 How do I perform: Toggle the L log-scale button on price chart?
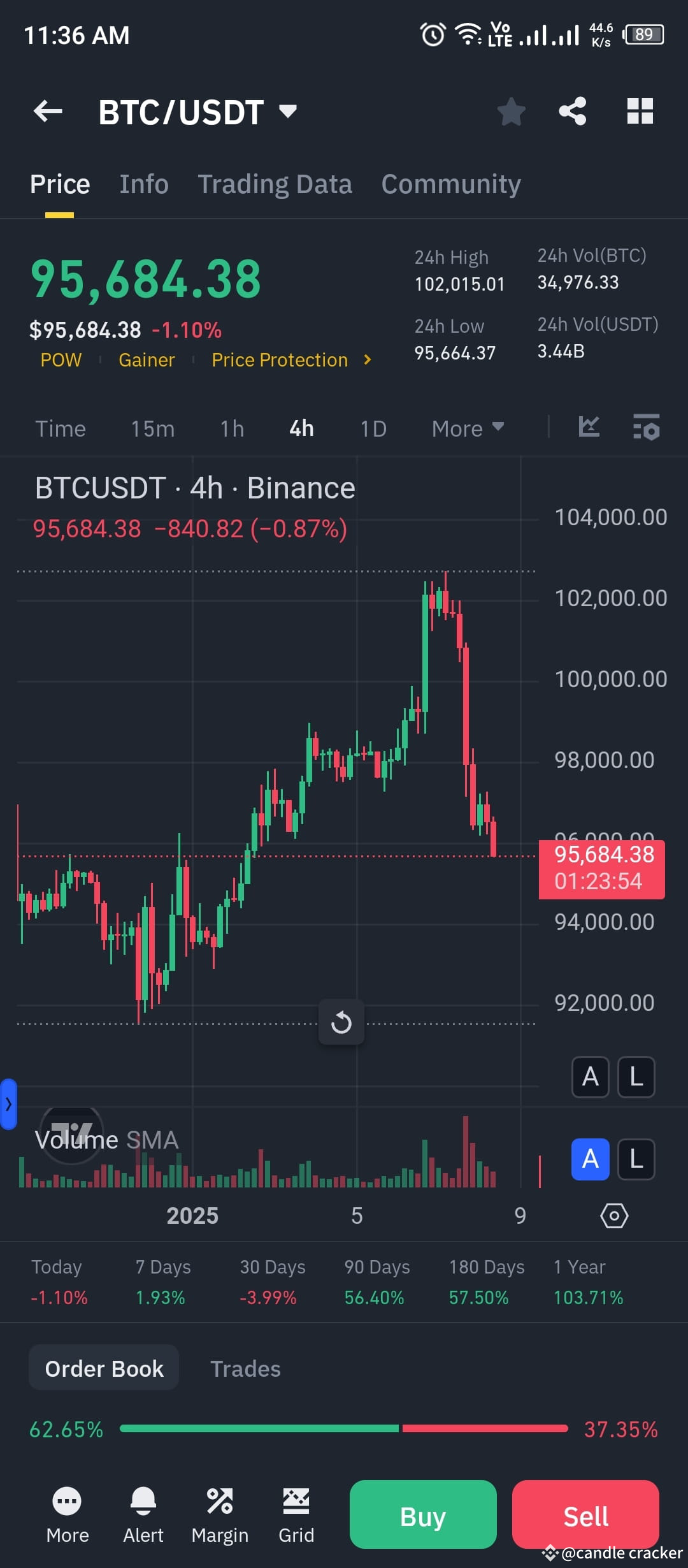tap(635, 1078)
